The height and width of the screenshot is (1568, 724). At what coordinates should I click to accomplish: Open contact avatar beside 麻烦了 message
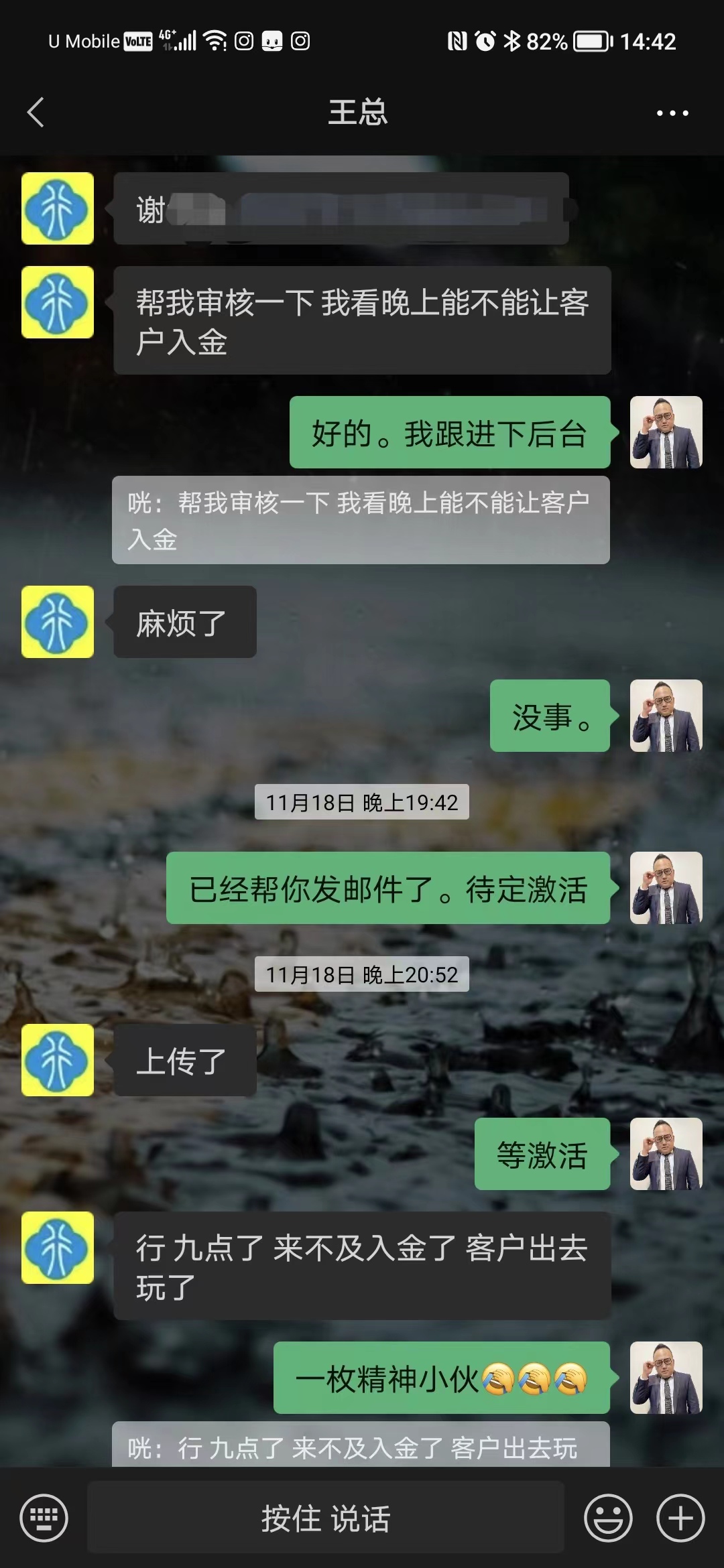coord(58,622)
